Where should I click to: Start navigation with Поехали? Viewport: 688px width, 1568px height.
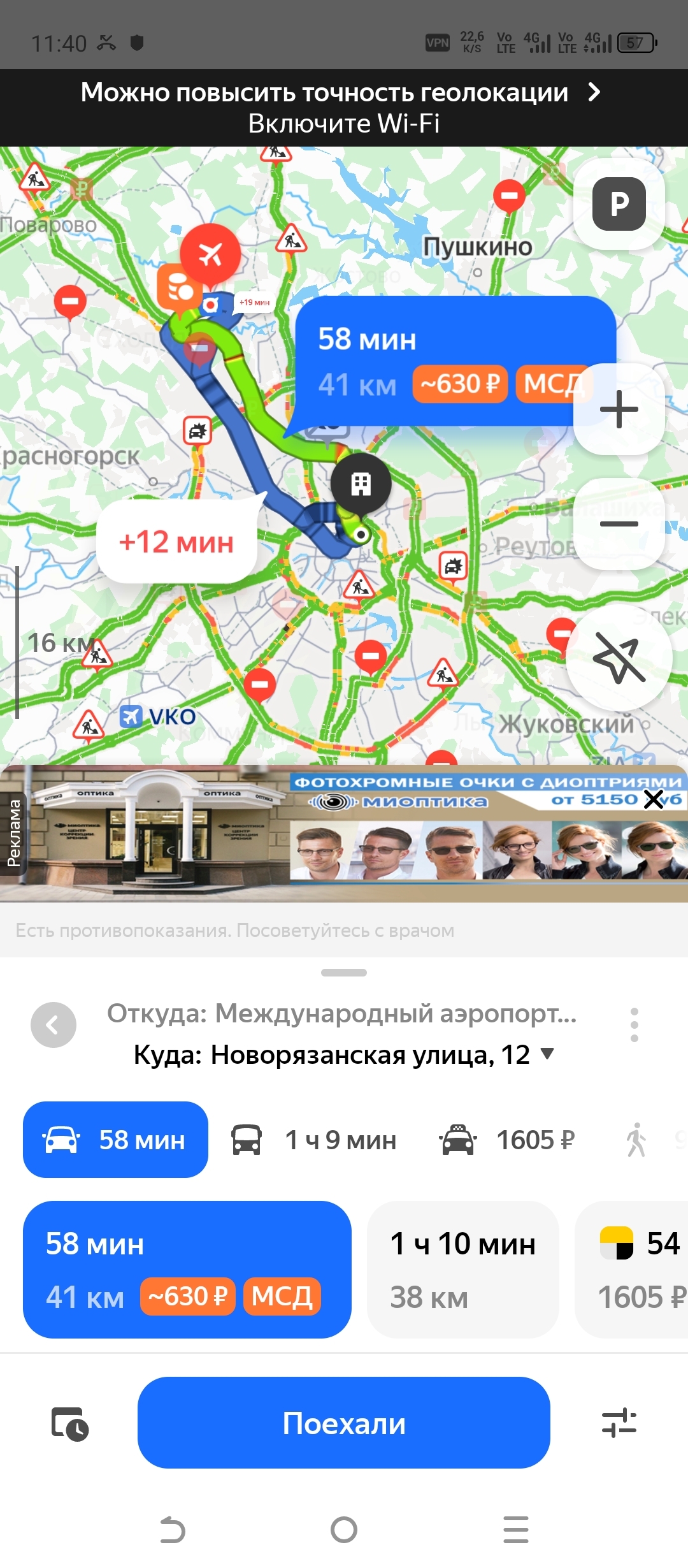point(344,1423)
